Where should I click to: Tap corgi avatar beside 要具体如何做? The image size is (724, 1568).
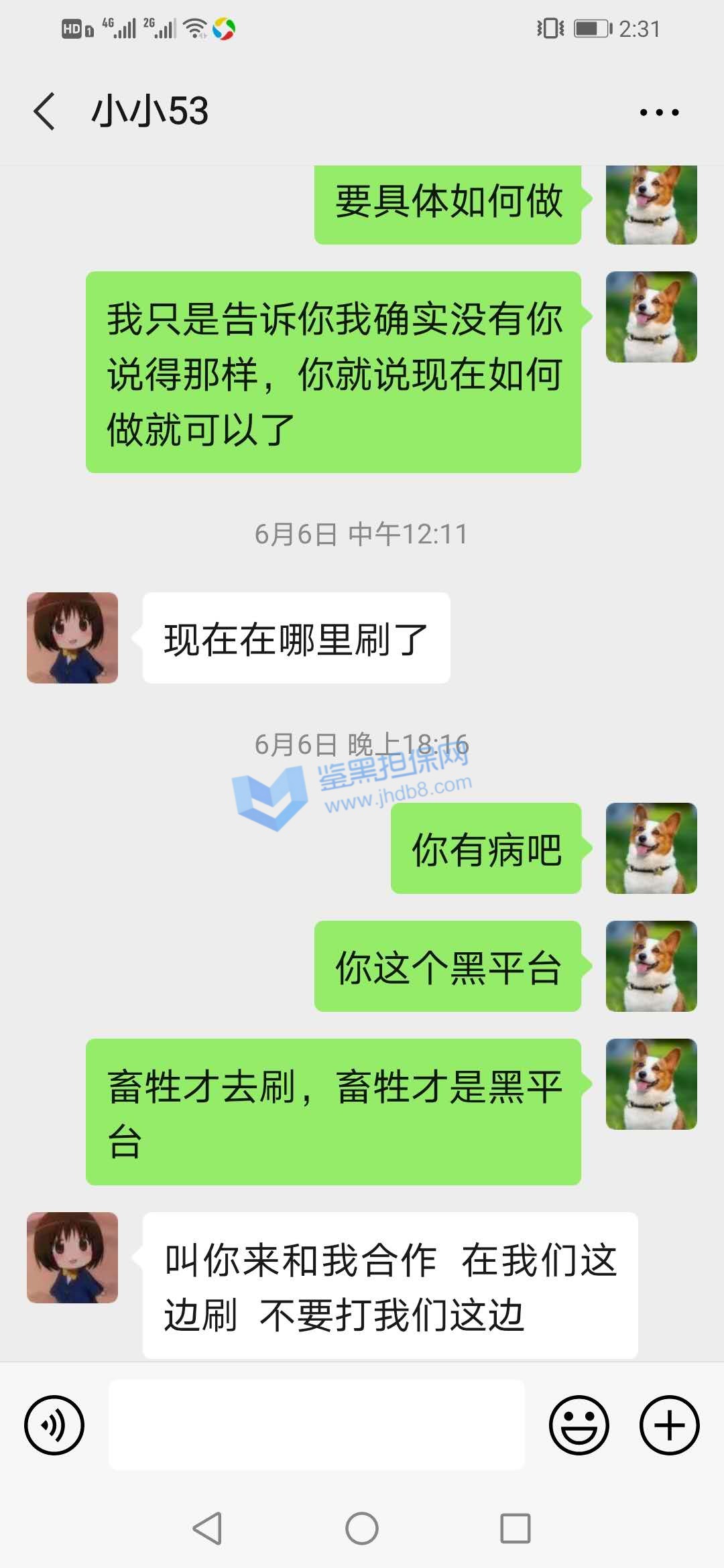tap(651, 205)
